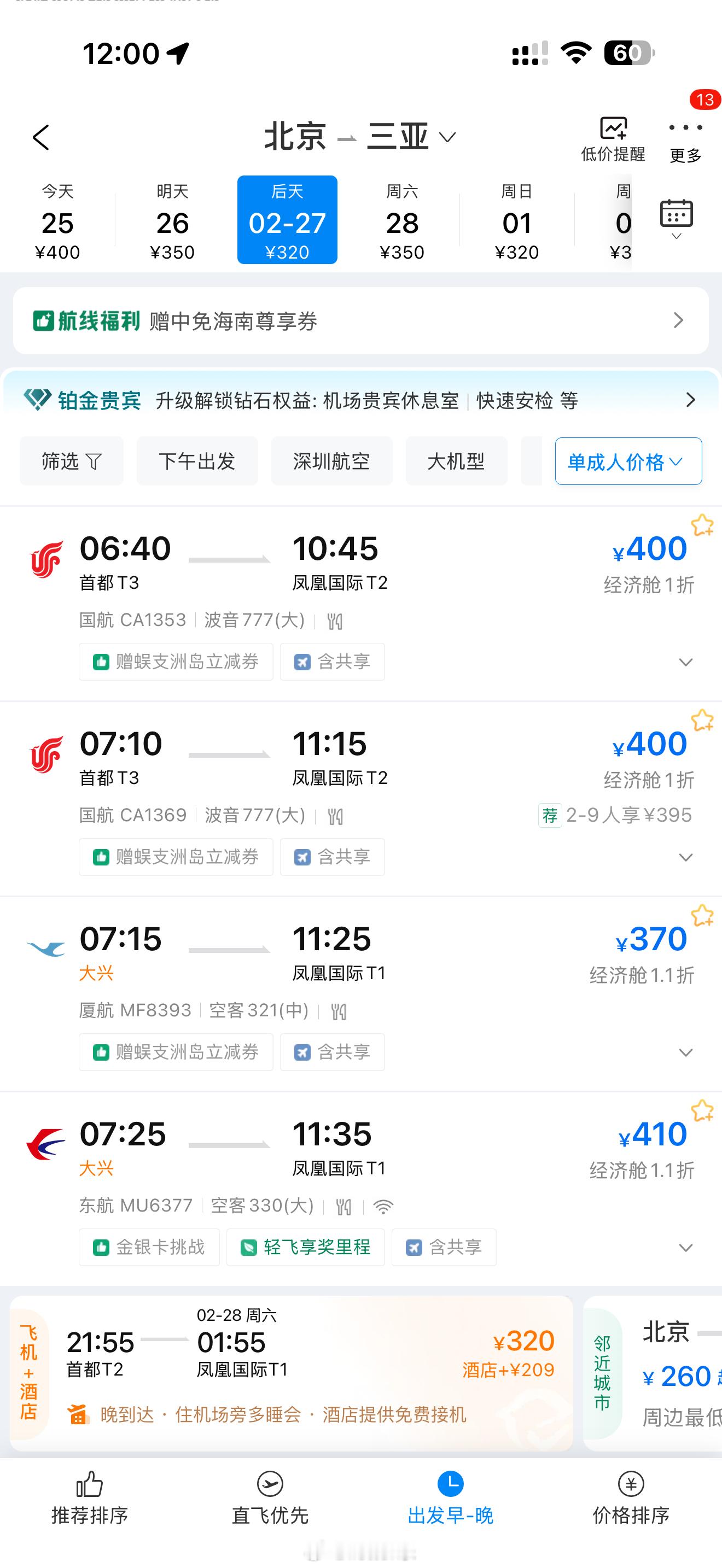Star the 06:40 CA1353 flight
Viewport: 722px width, 1568px height.
703,525
